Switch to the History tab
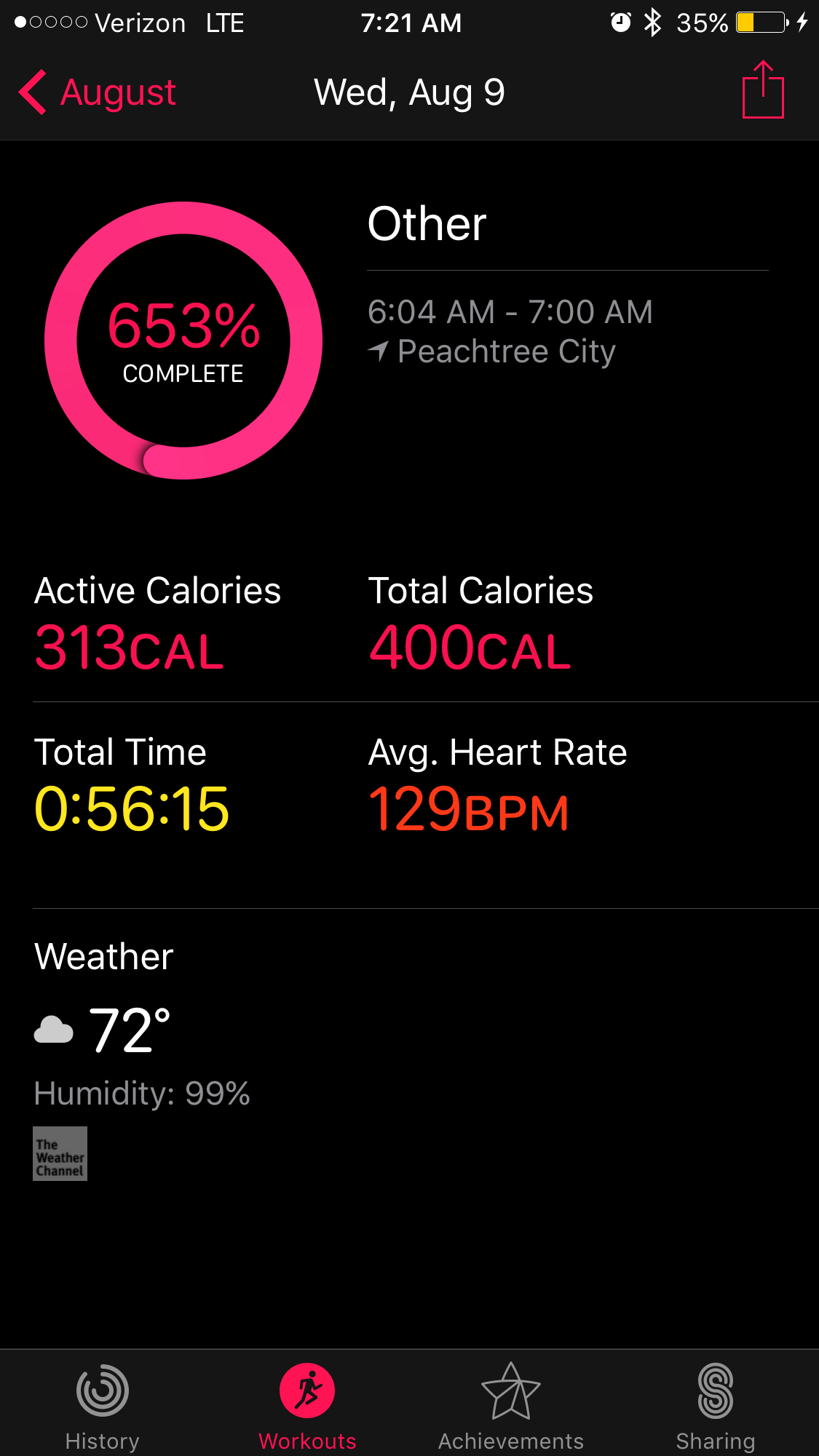Screen dimensions: 819x1456 103,1406
